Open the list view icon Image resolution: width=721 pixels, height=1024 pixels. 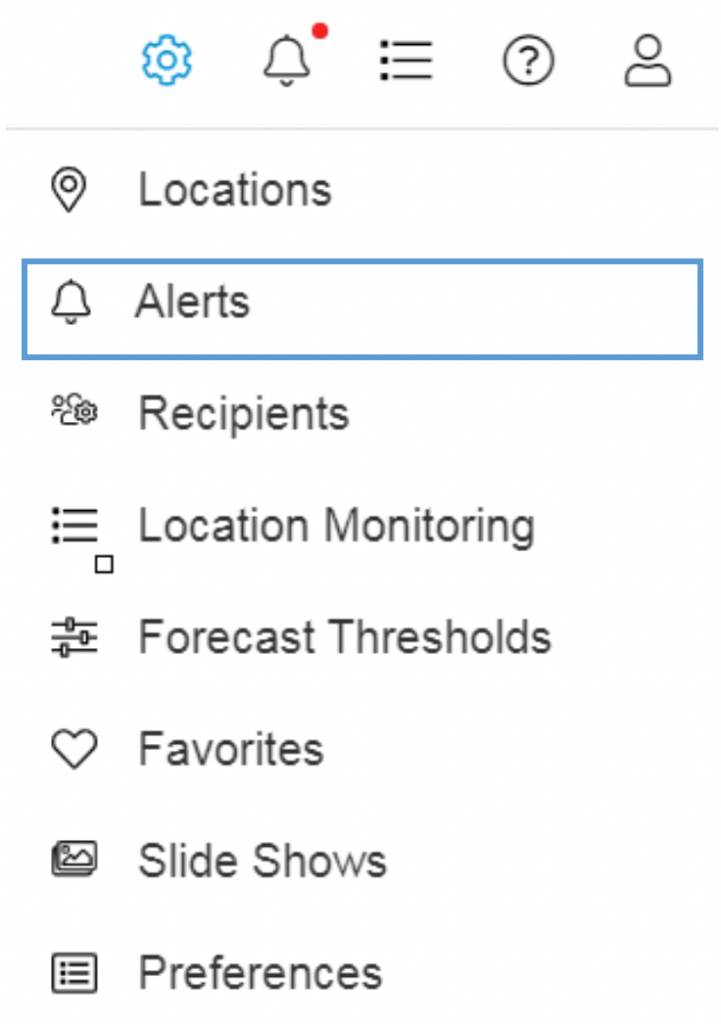click(406, 62)
